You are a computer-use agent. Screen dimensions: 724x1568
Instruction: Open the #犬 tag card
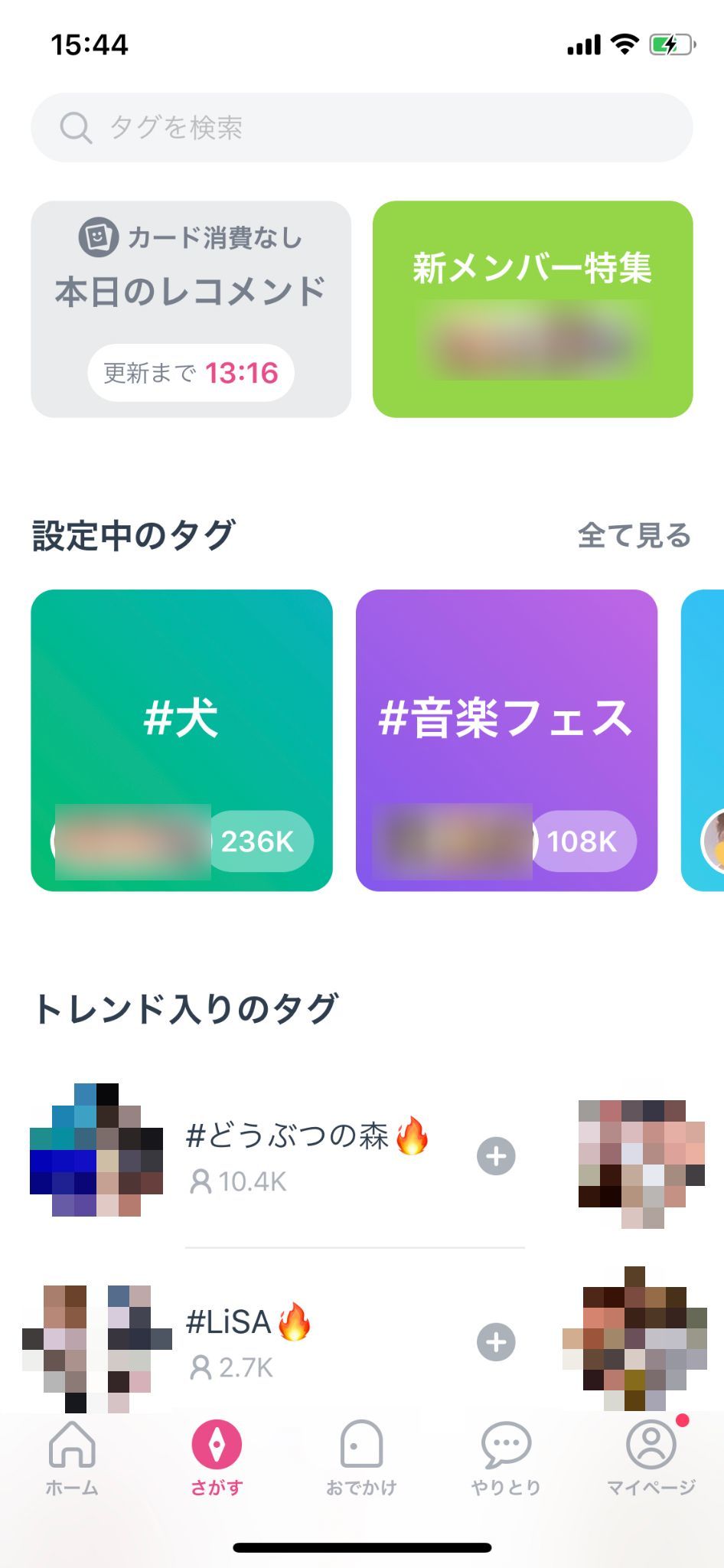click(x=181, y=740)
